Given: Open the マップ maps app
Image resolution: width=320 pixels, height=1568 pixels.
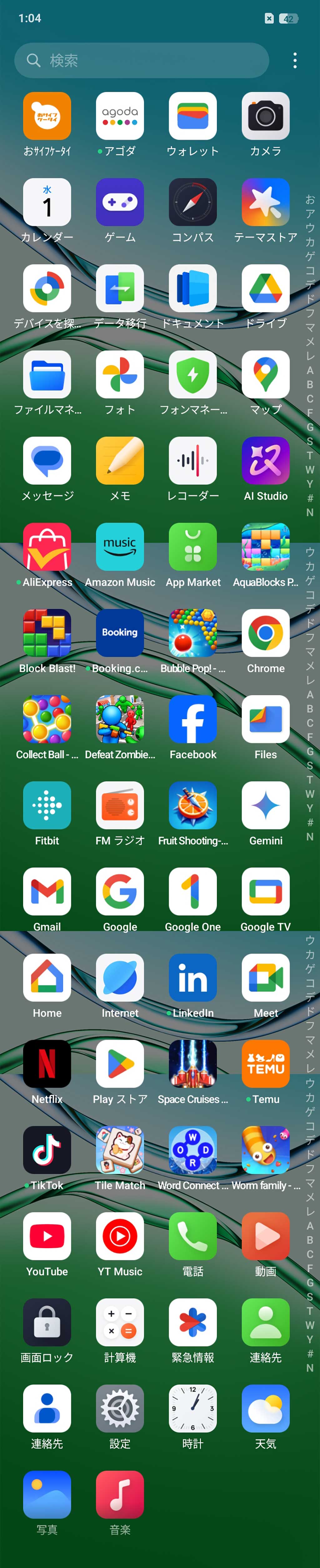Looking at the screenshot, I should (265, 374).
